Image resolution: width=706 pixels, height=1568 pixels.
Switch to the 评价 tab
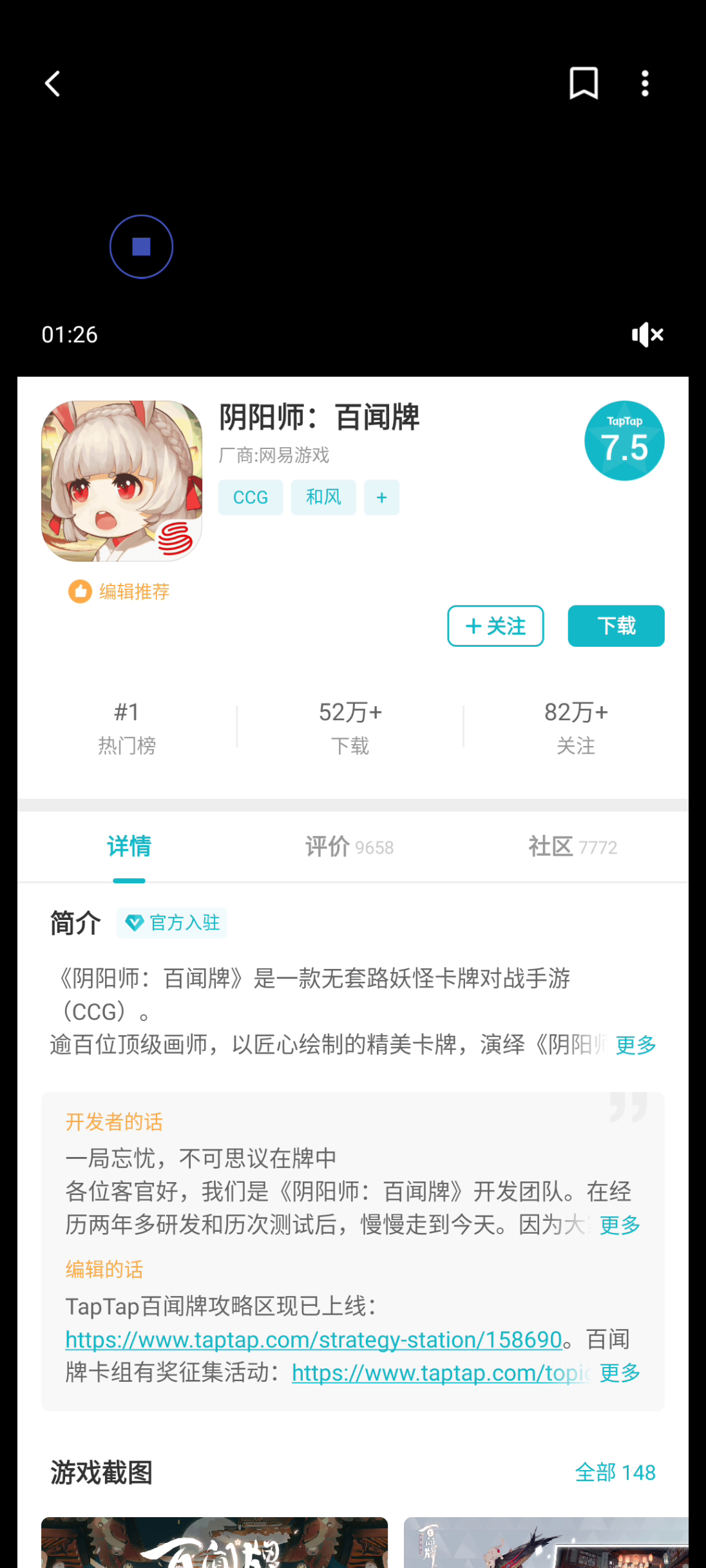point(349,846)
